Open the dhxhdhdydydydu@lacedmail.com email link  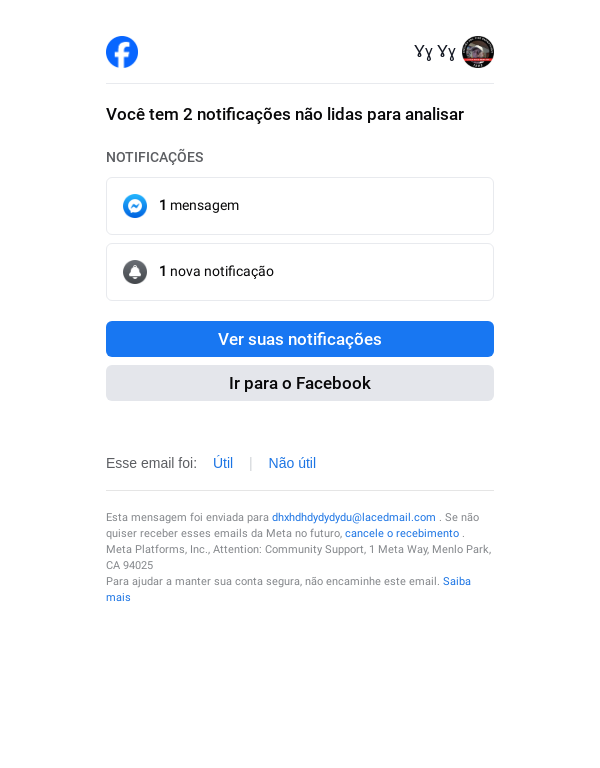click(x=353, y=517)
